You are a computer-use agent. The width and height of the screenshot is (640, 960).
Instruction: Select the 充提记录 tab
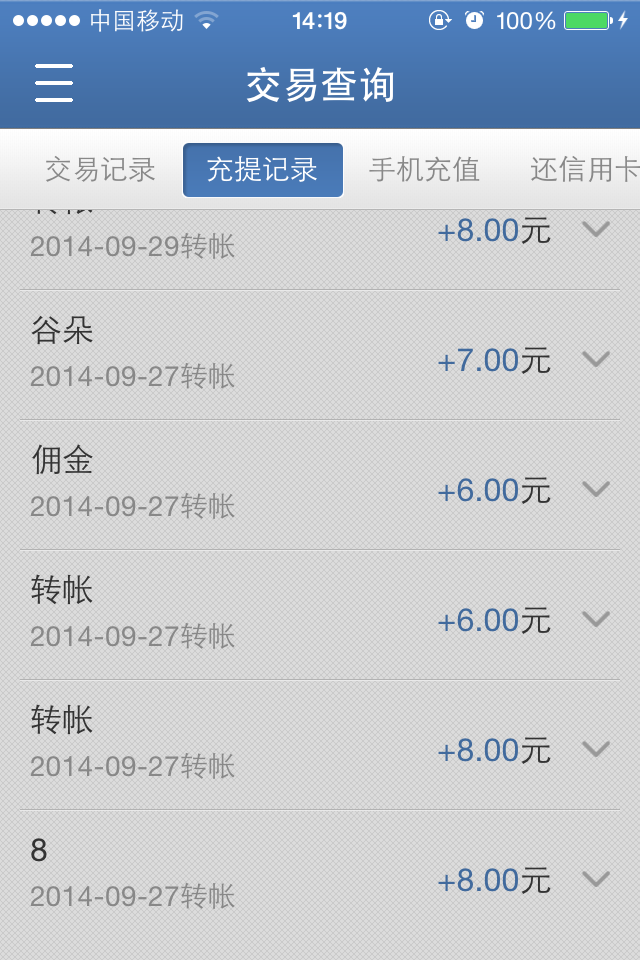coord(263,170)
